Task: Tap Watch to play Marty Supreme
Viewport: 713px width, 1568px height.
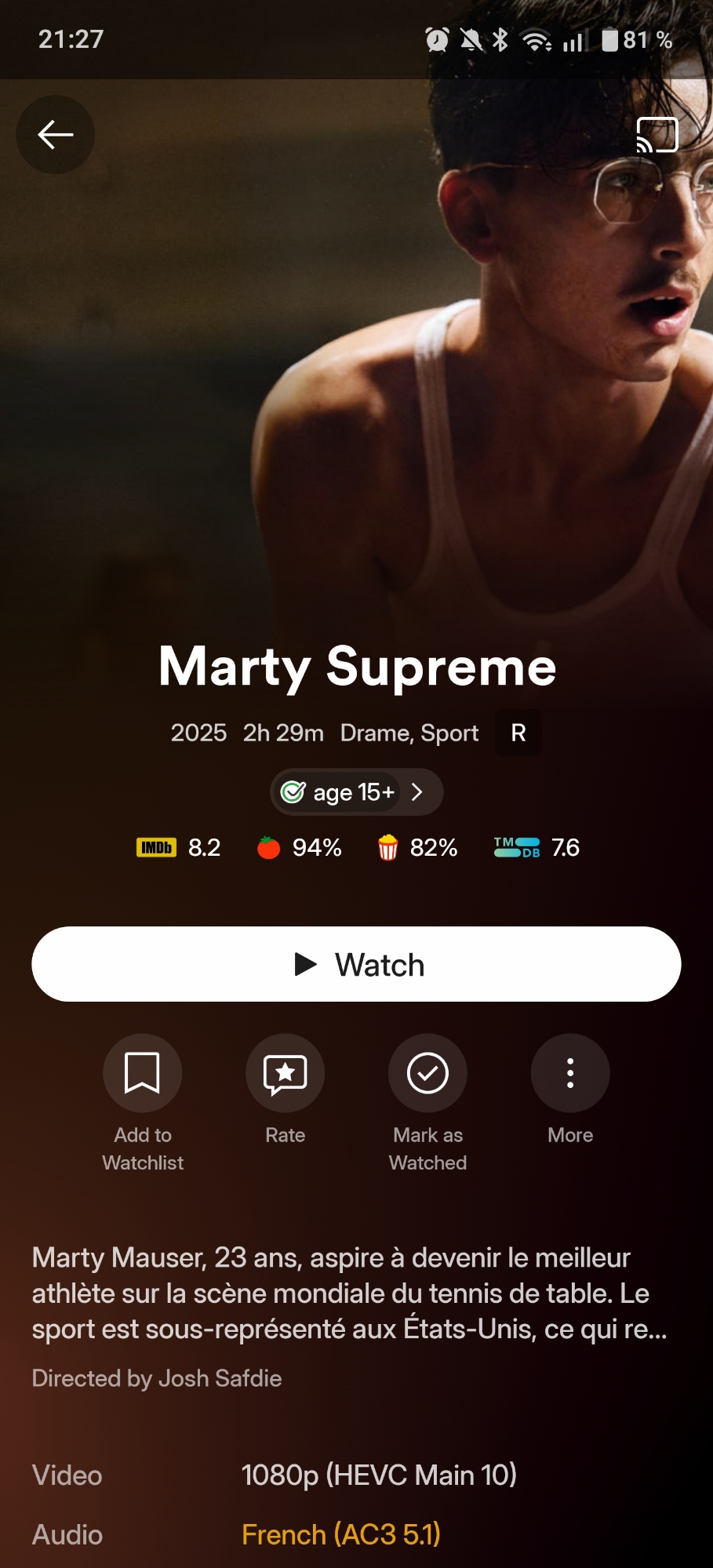Action: [356, 964]
